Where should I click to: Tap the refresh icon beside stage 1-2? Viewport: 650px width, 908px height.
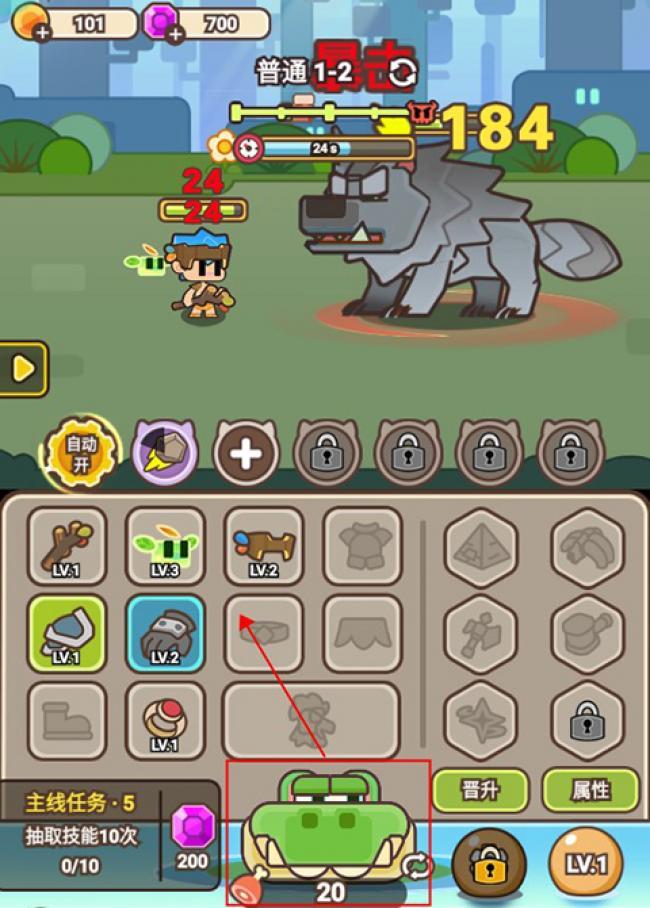click(403, 70)
